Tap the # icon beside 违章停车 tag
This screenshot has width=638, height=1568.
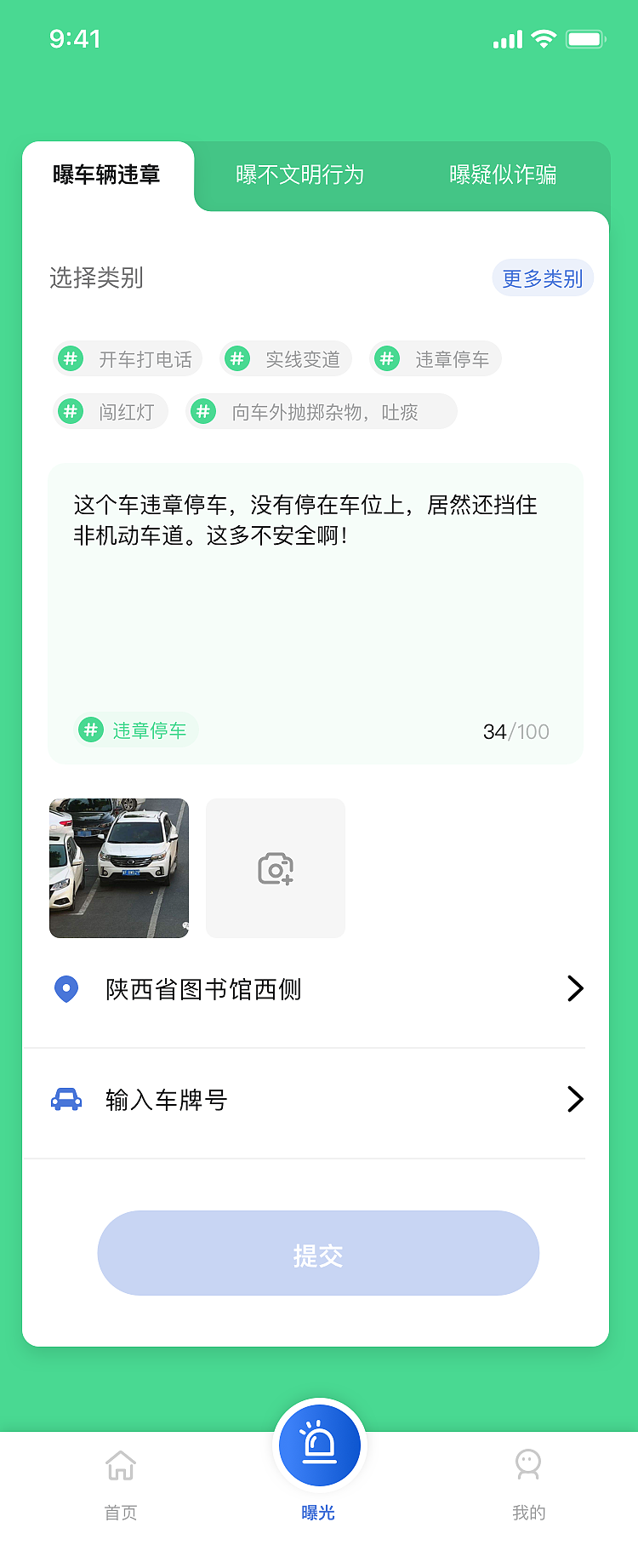click(x=387, y=358)
